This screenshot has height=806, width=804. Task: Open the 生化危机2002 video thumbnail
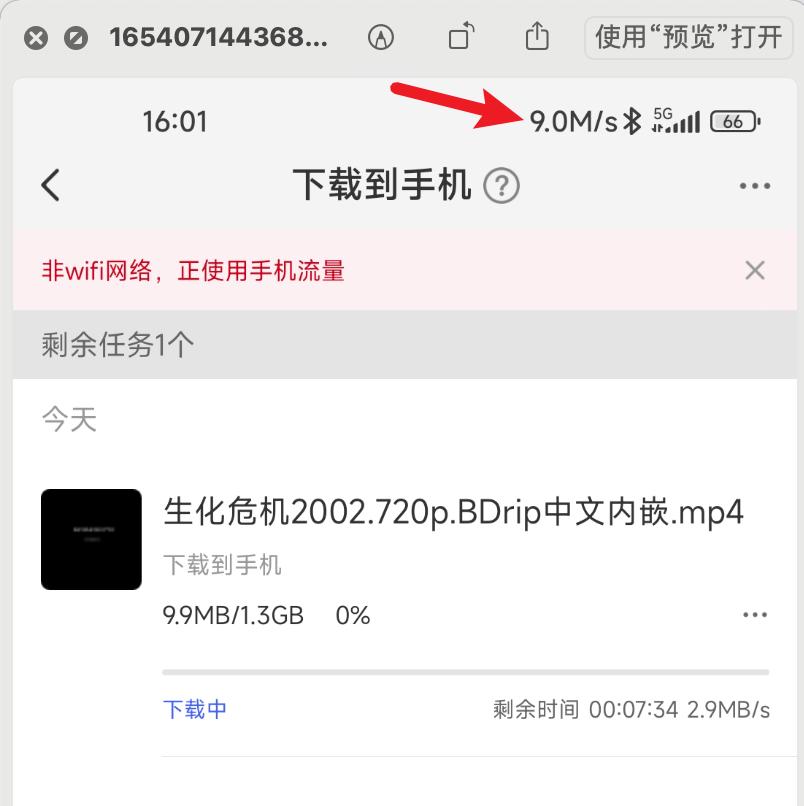click(91, 540)
